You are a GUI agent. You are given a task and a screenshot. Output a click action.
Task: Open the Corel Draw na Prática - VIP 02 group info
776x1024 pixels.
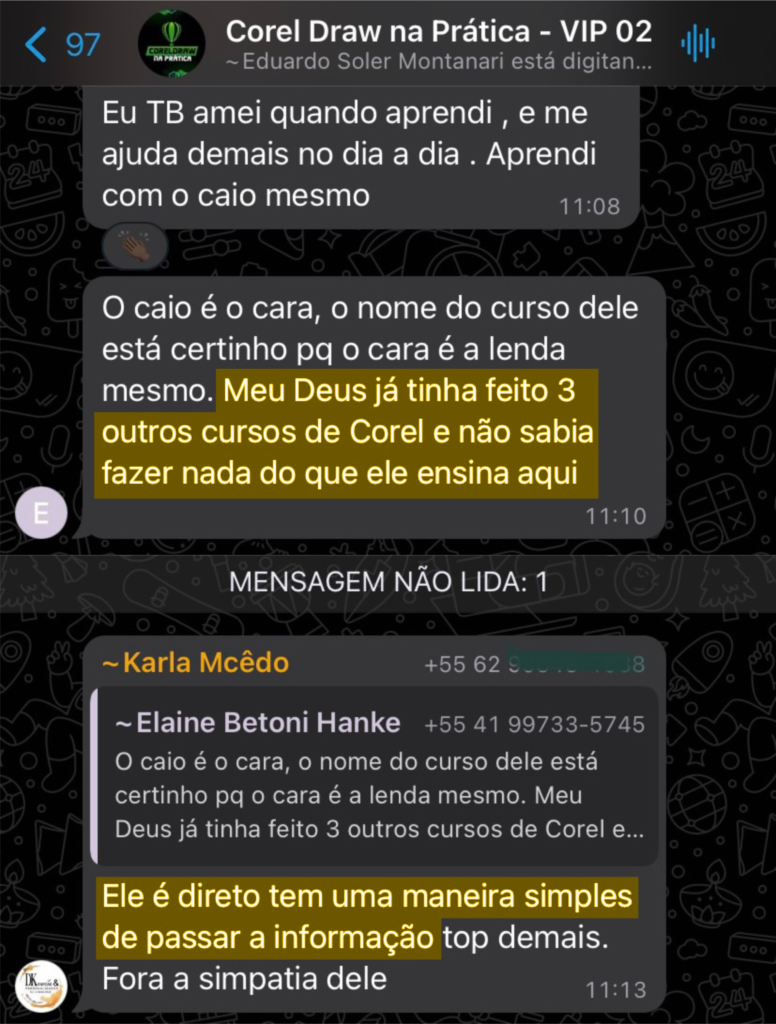[438, 32]
